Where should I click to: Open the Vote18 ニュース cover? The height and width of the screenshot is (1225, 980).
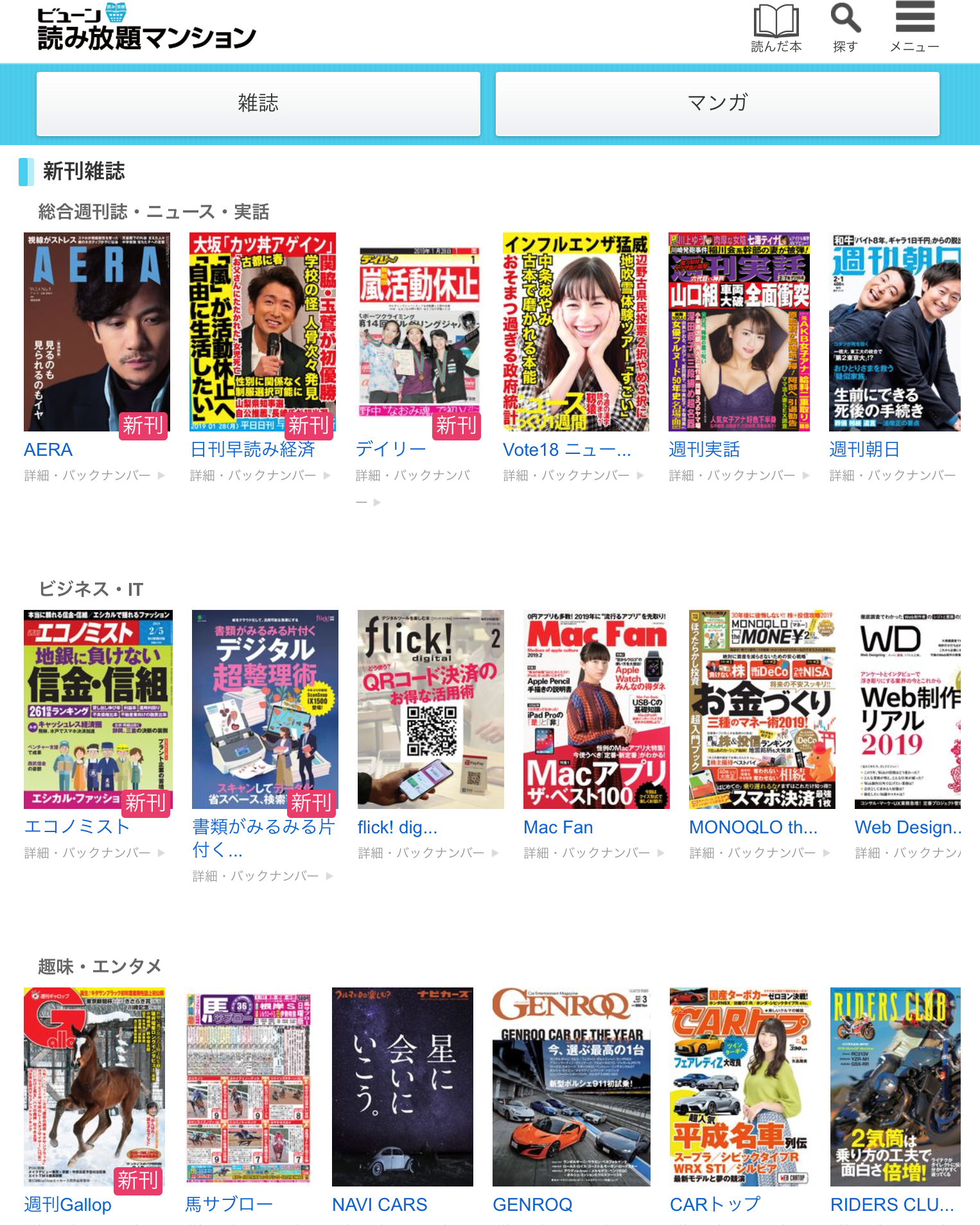575,331
